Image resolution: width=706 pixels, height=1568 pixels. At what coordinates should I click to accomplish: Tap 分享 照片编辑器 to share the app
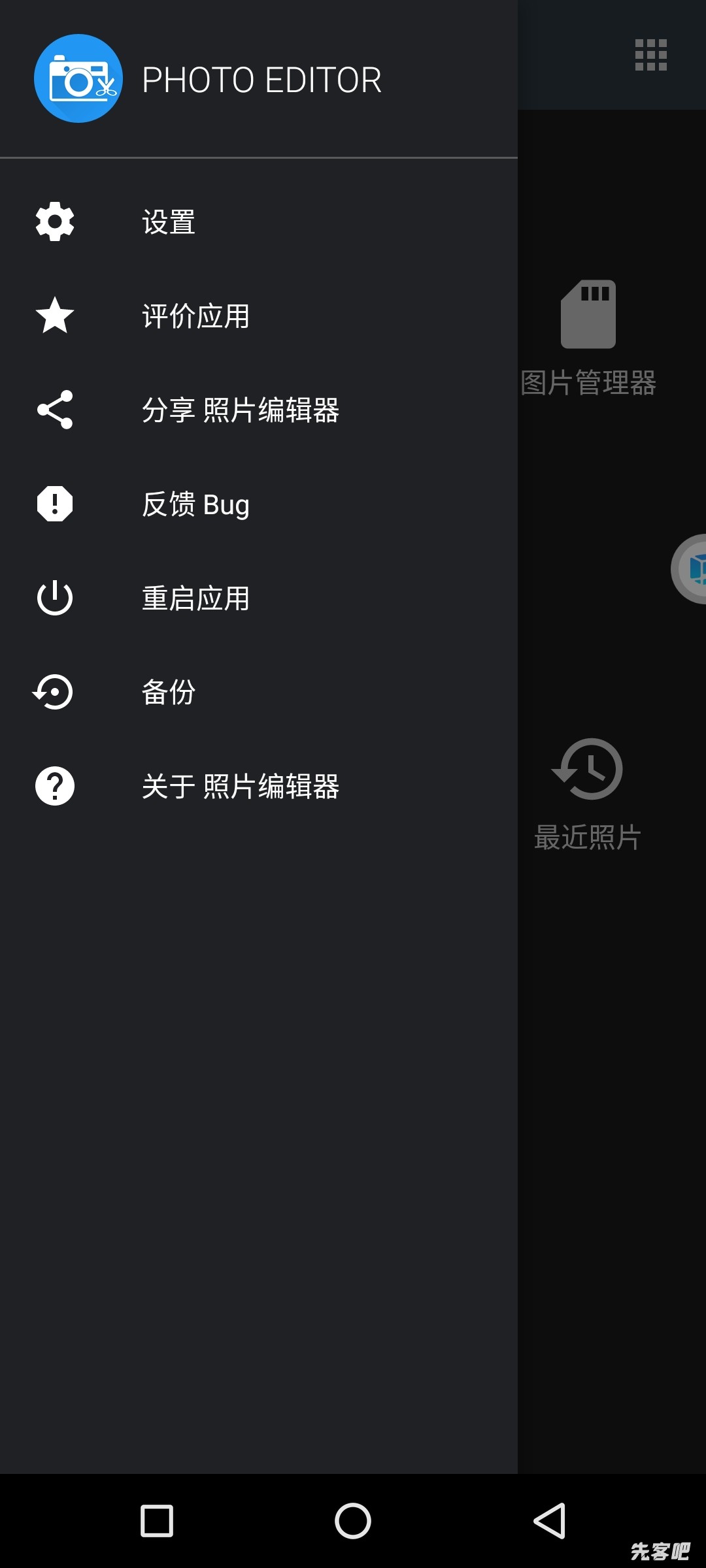[x=239, y=410]
